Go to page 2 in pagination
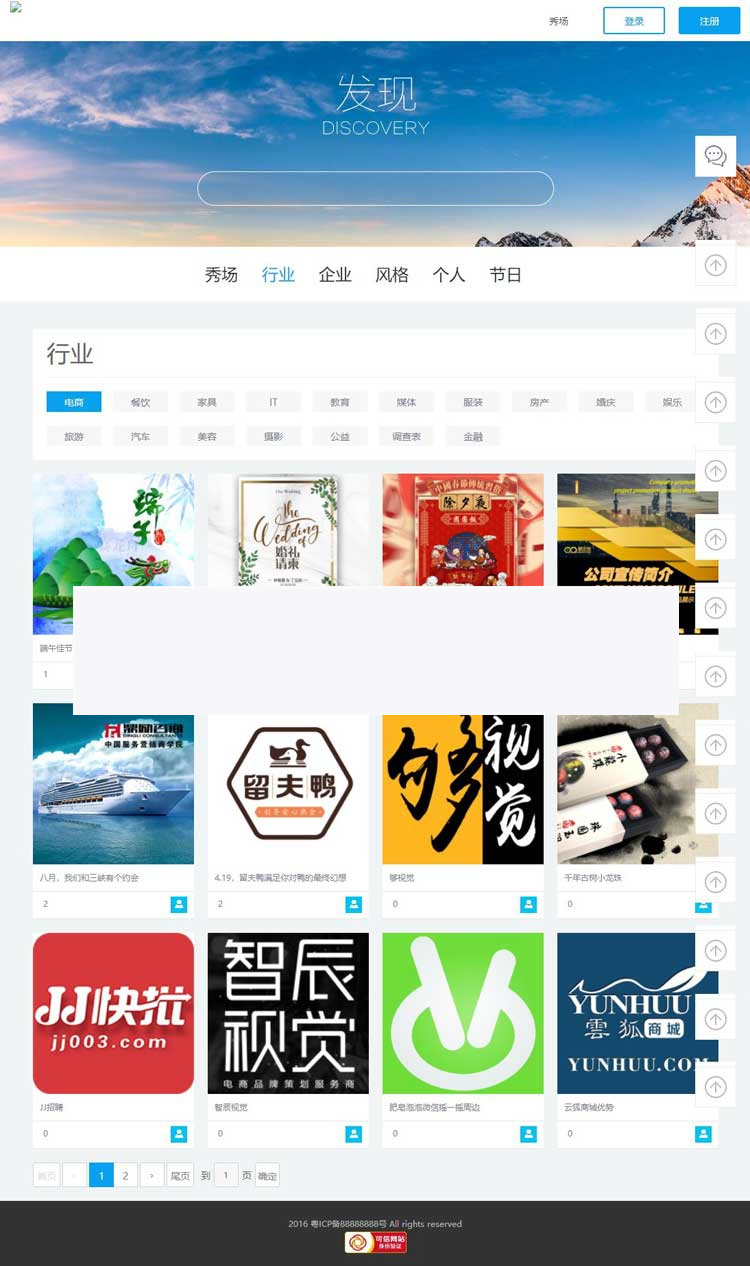 pyautogui.click(x=124, y=1175)
